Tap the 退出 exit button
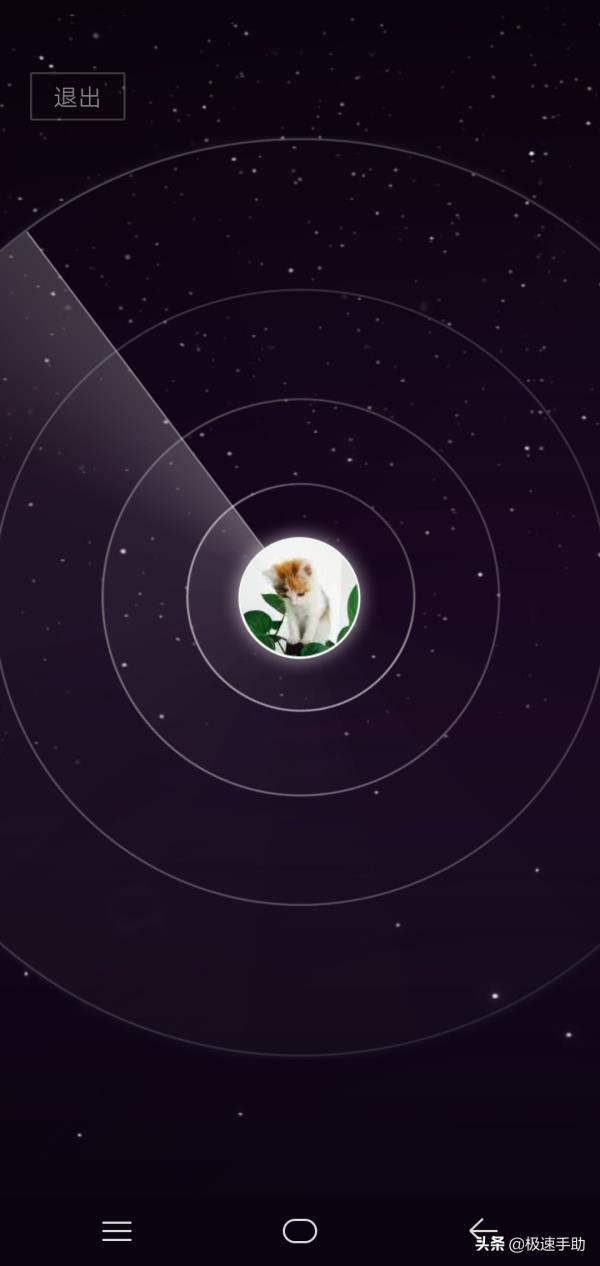Image resolution: width=600 pixels, height=1266 pixels. [78, 97]
